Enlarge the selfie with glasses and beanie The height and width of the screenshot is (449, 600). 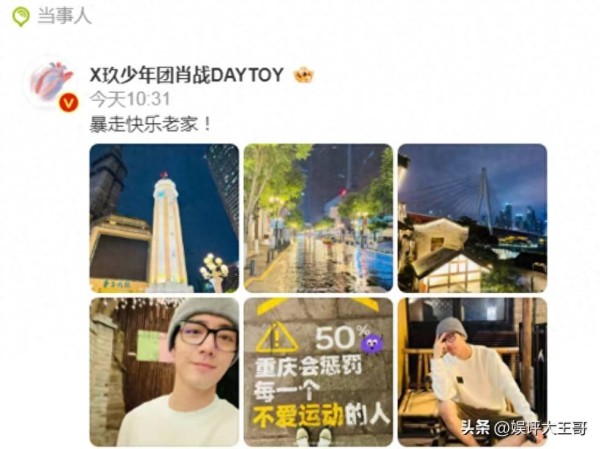[164, 371]
